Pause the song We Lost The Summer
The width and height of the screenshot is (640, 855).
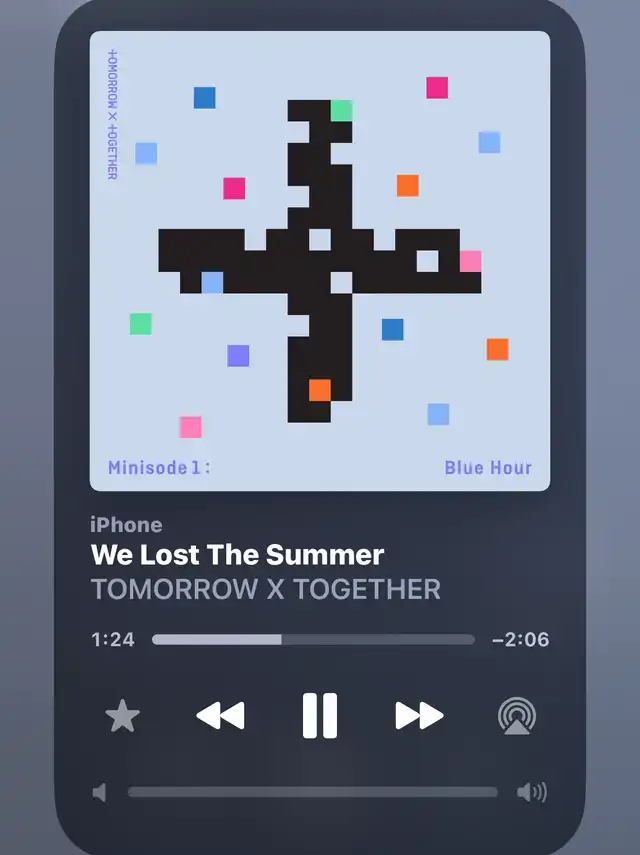(320, 716)
